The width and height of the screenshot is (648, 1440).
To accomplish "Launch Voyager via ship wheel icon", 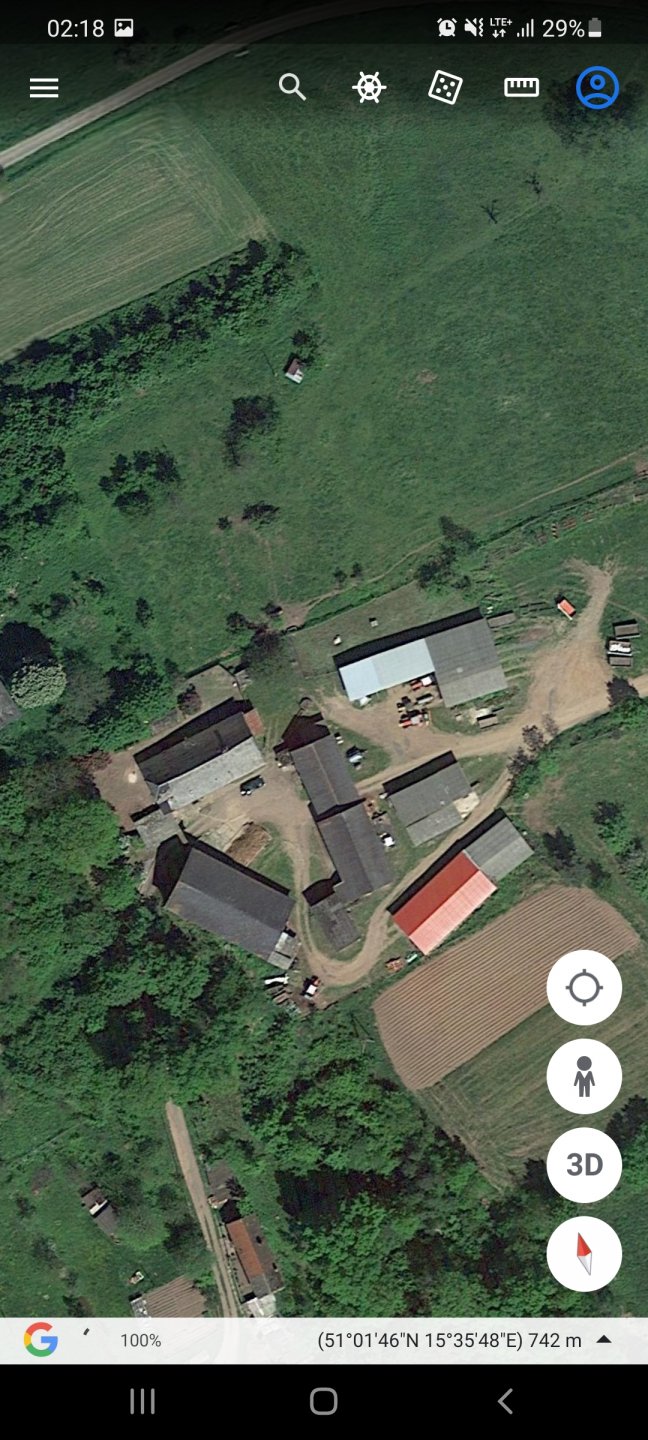I will click(x=369, y=88).
